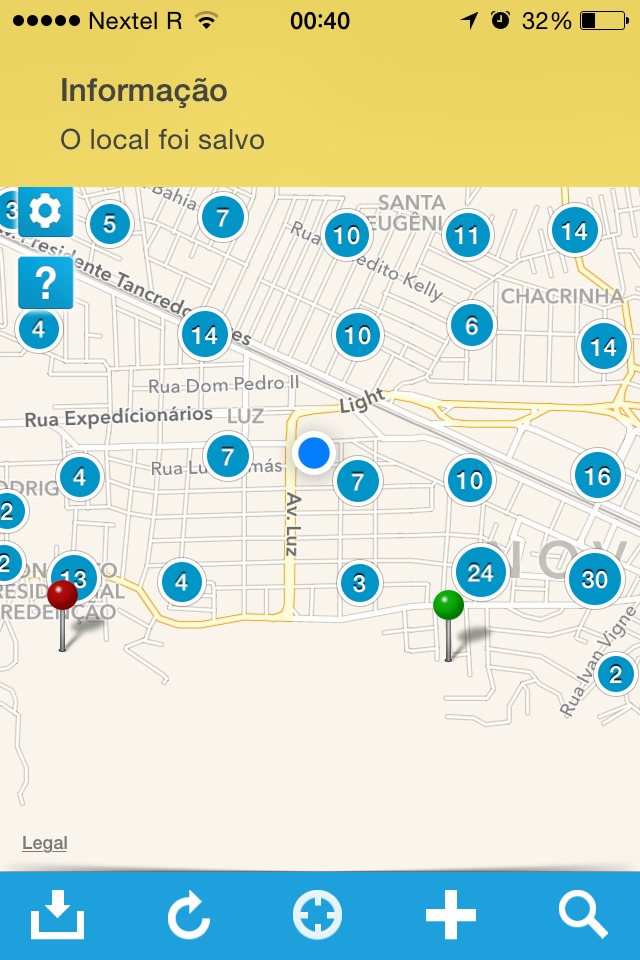Open the Legal link on the map
The width and height of the screenshot is (640, 960).
pyautogui.click(x=45, y=843)
